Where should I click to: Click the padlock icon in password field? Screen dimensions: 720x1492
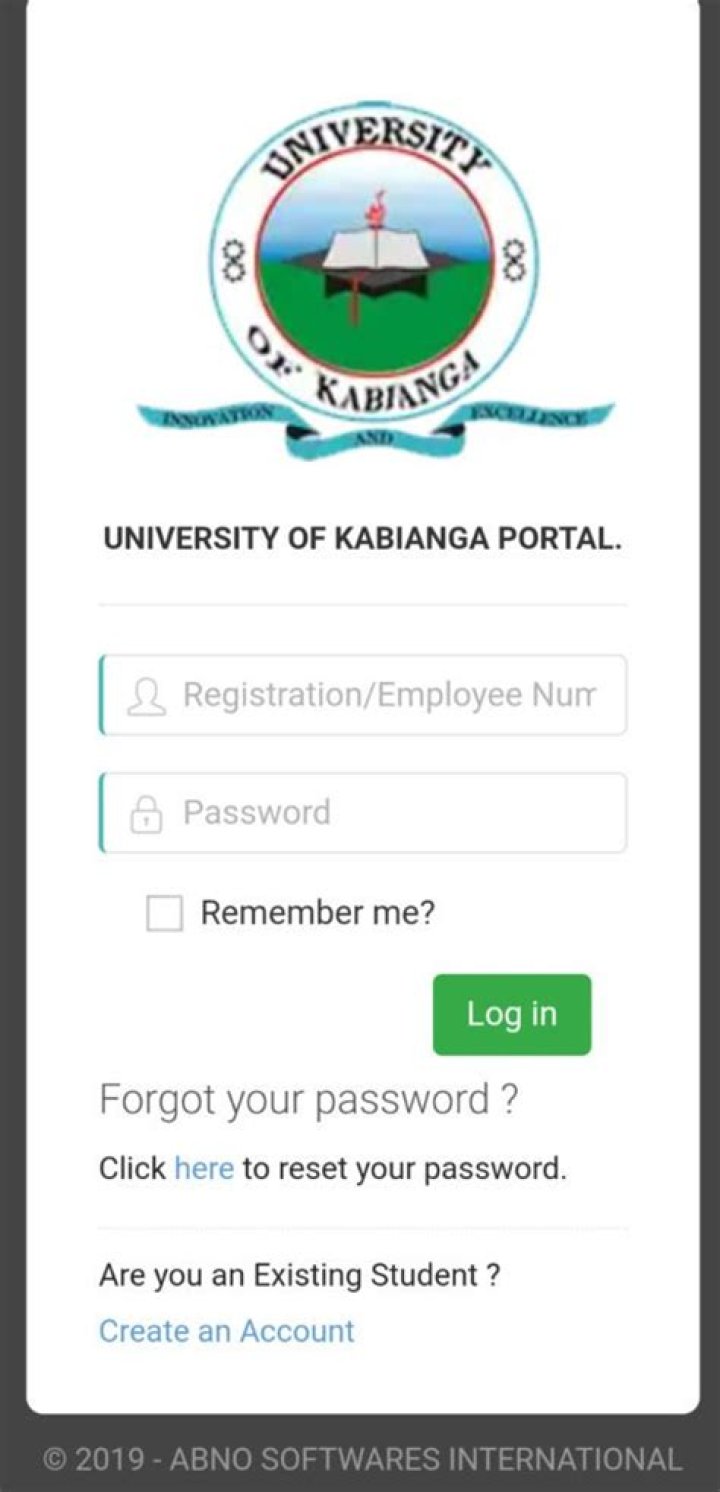click(x=148, y=811)
